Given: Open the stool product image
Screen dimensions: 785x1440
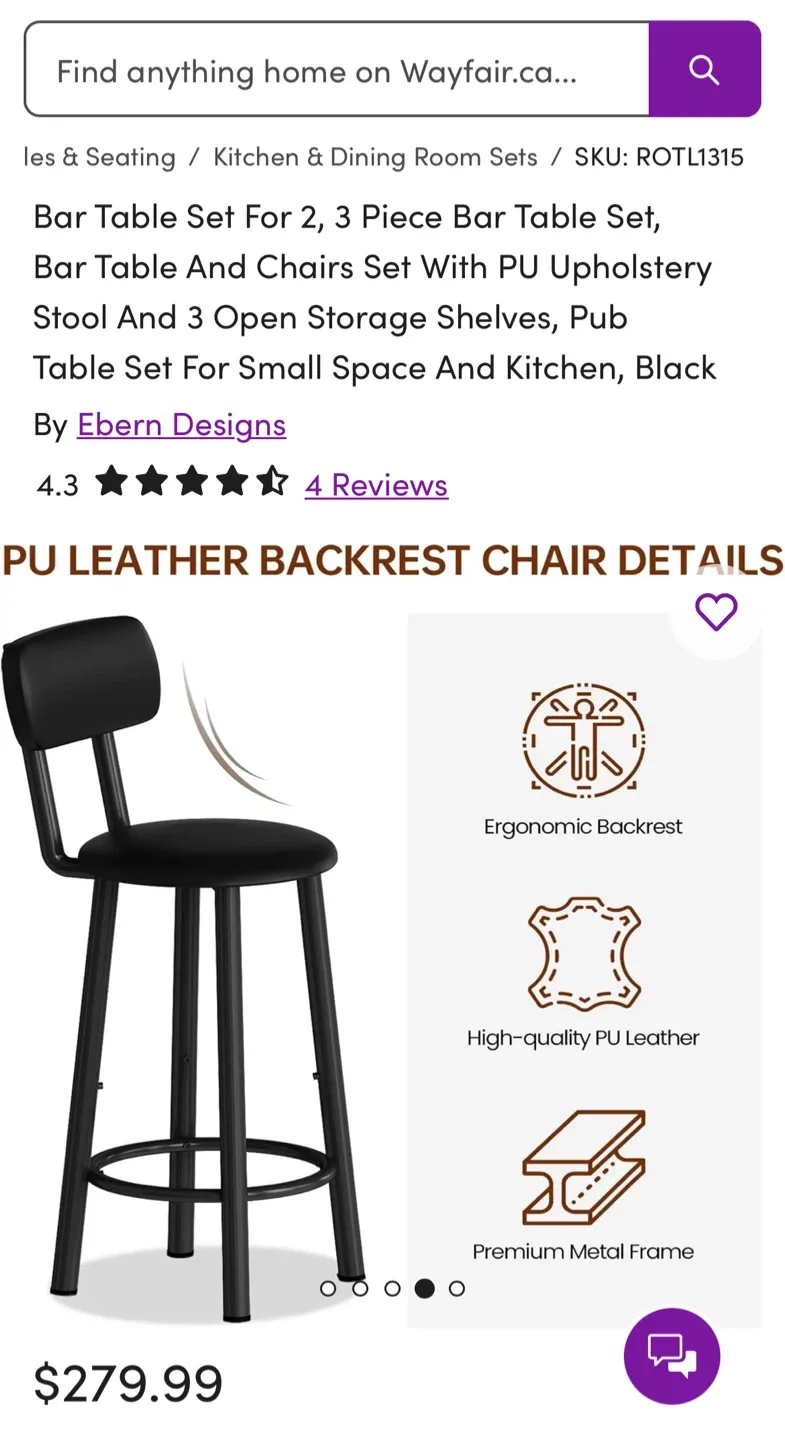Looking at the screenshot, I should point(200,960).
